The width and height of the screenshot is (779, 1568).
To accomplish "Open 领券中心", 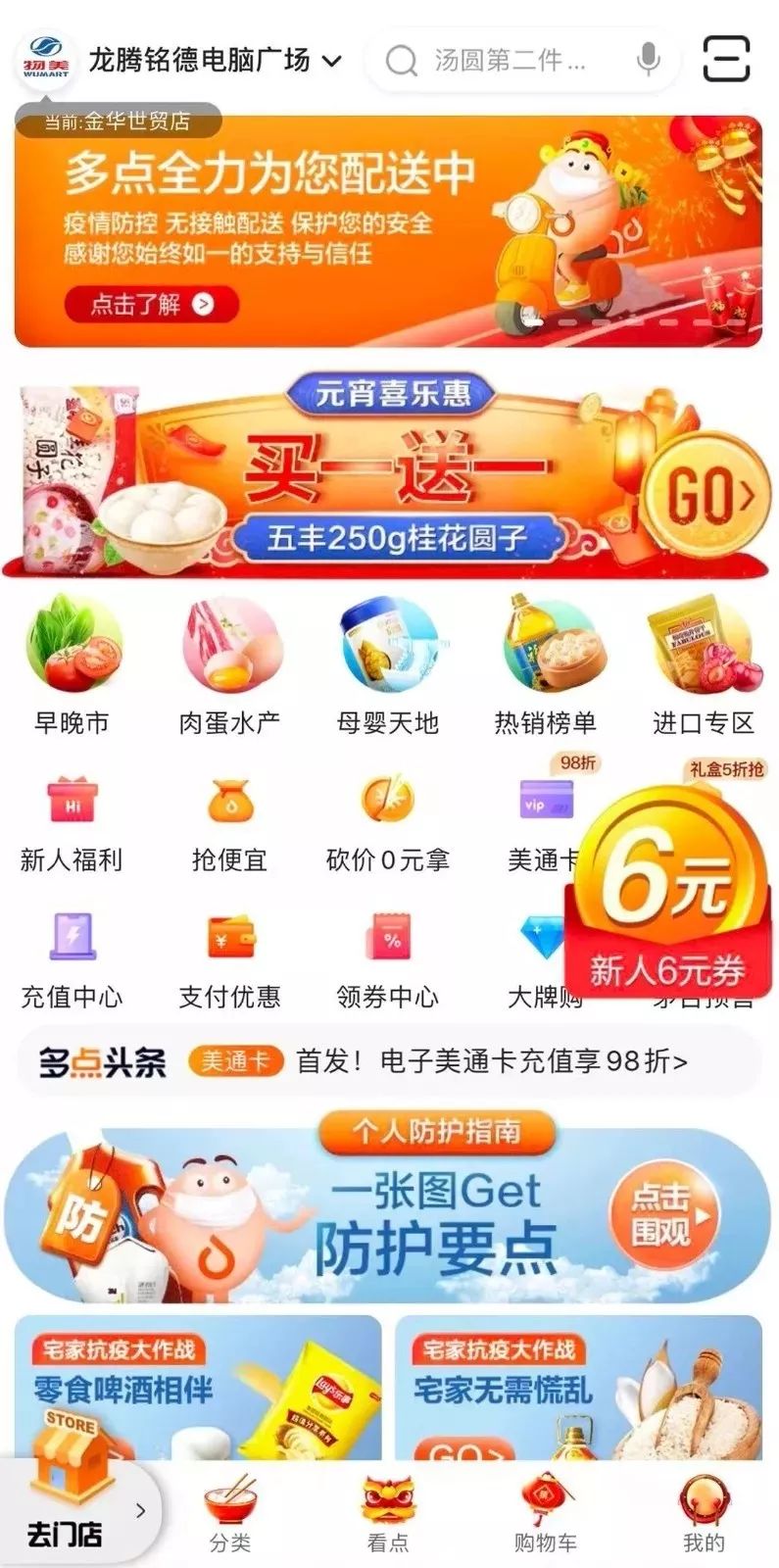I will point(387,960).
